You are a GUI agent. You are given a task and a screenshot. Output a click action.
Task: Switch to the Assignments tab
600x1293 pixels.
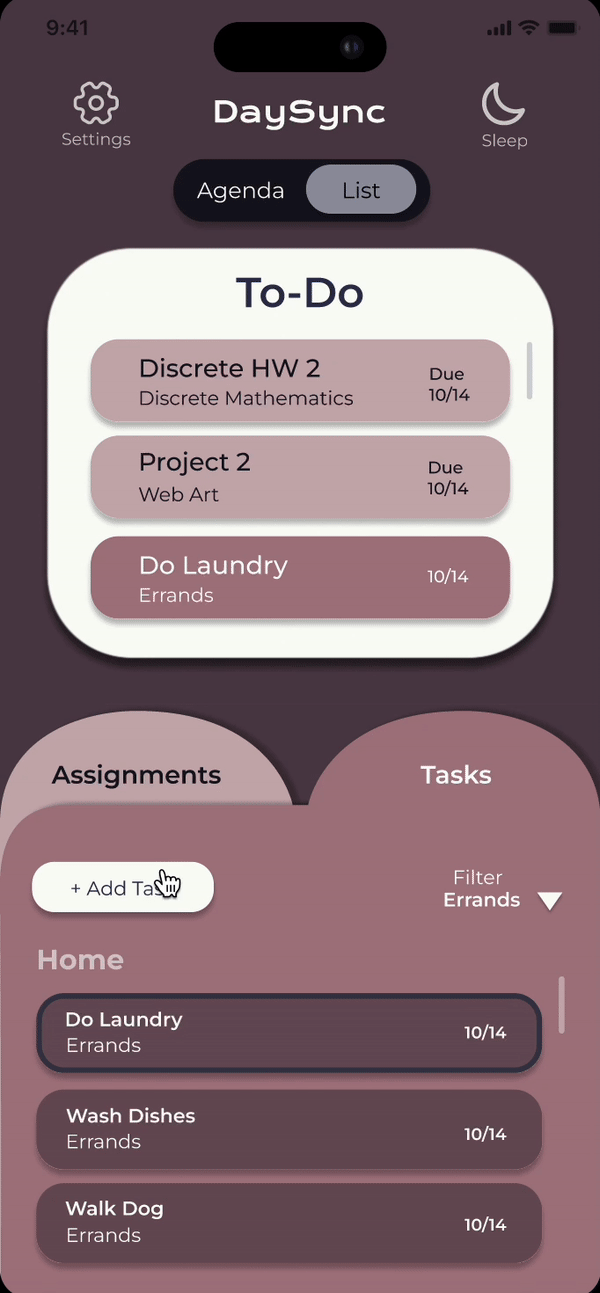pos(137,774)
